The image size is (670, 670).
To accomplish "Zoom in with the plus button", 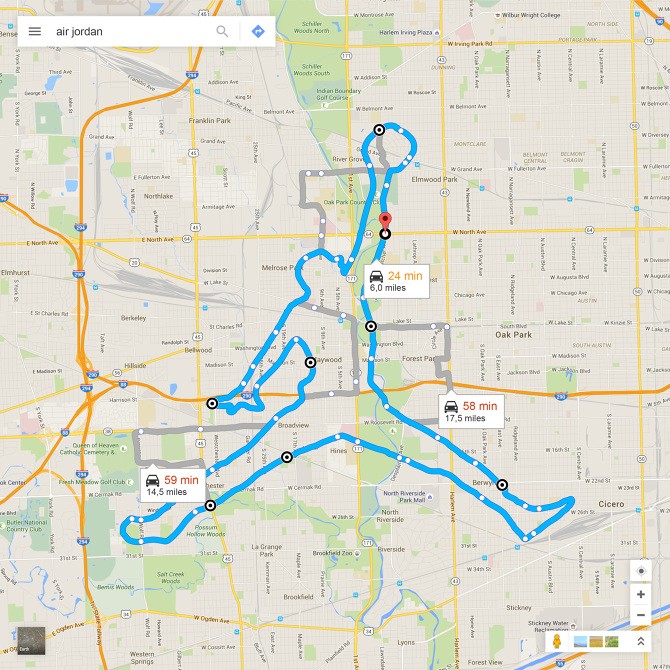I will [641, 594].
